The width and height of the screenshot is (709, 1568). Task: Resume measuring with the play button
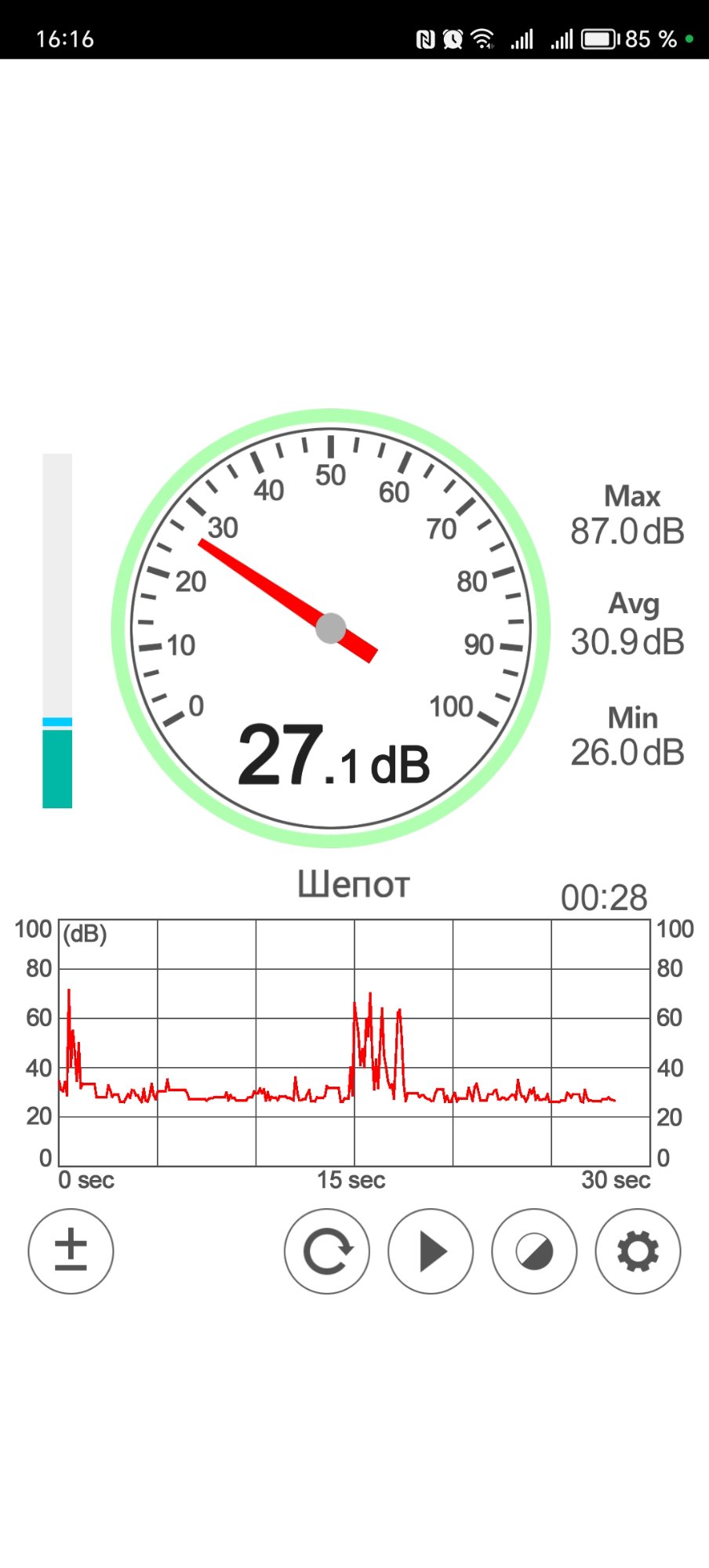point(431,1250)
